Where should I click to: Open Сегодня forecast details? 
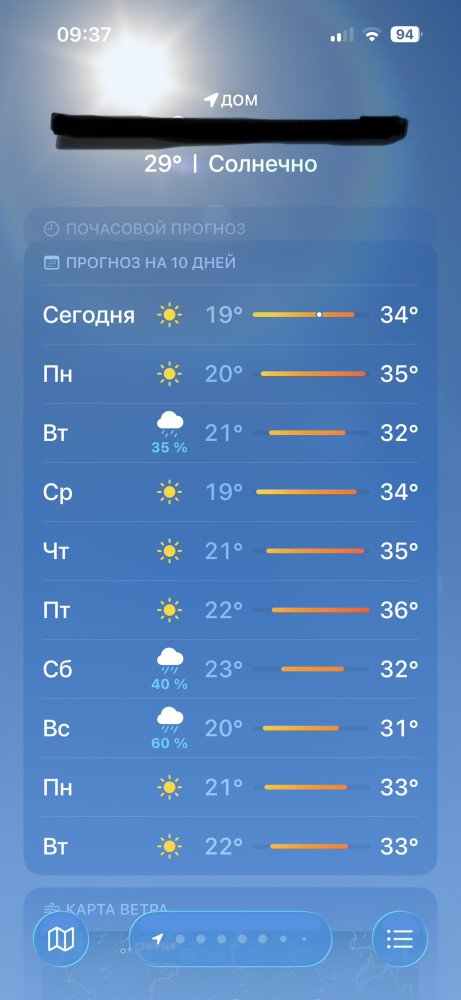pyautogui.click(x=230, y=315)
